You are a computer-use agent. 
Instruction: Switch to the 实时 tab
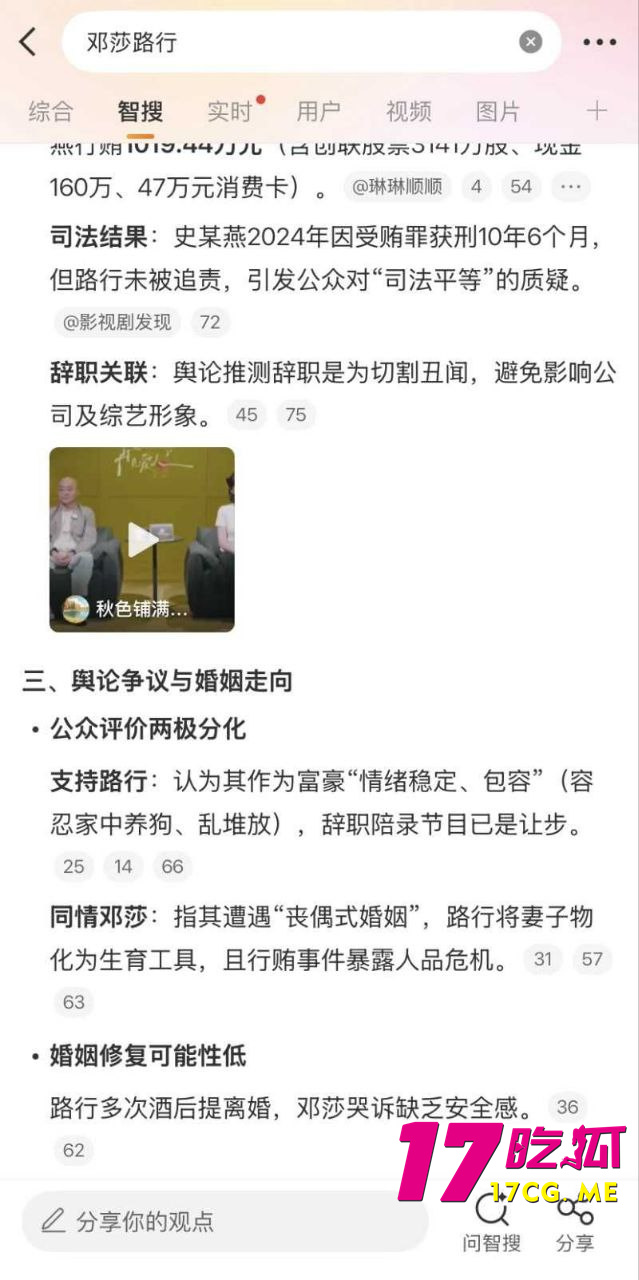click(230, 111)
